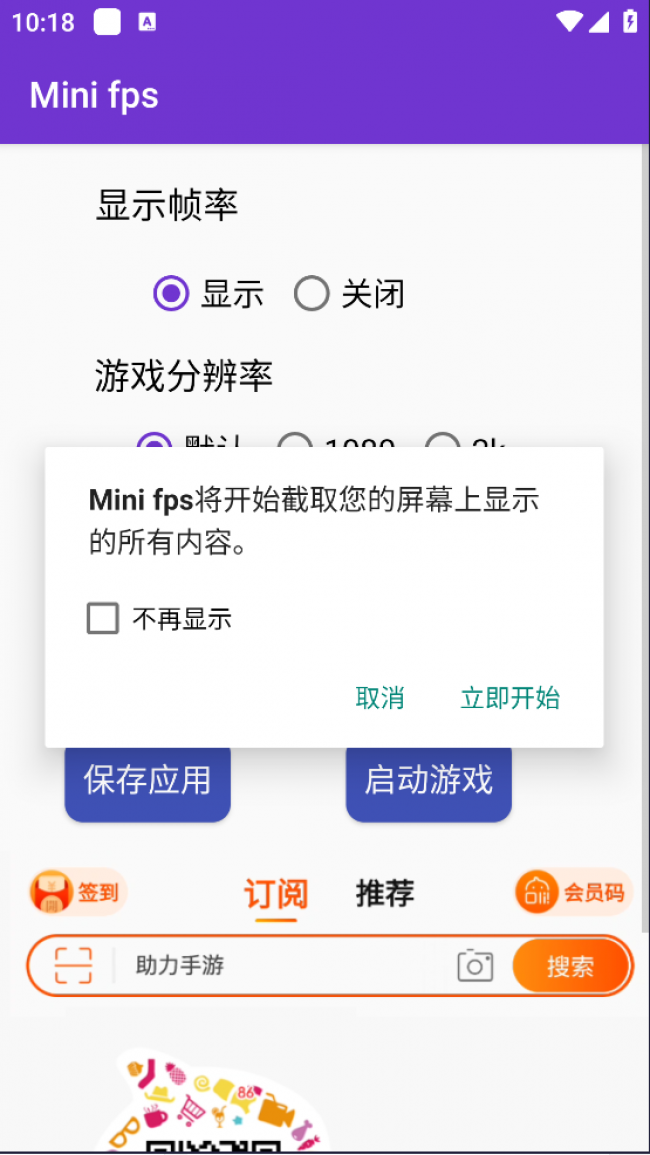Viewport: 650px width, 1155px height.
Task: Select the 关闭 radio button
Action: click(312, 294)
